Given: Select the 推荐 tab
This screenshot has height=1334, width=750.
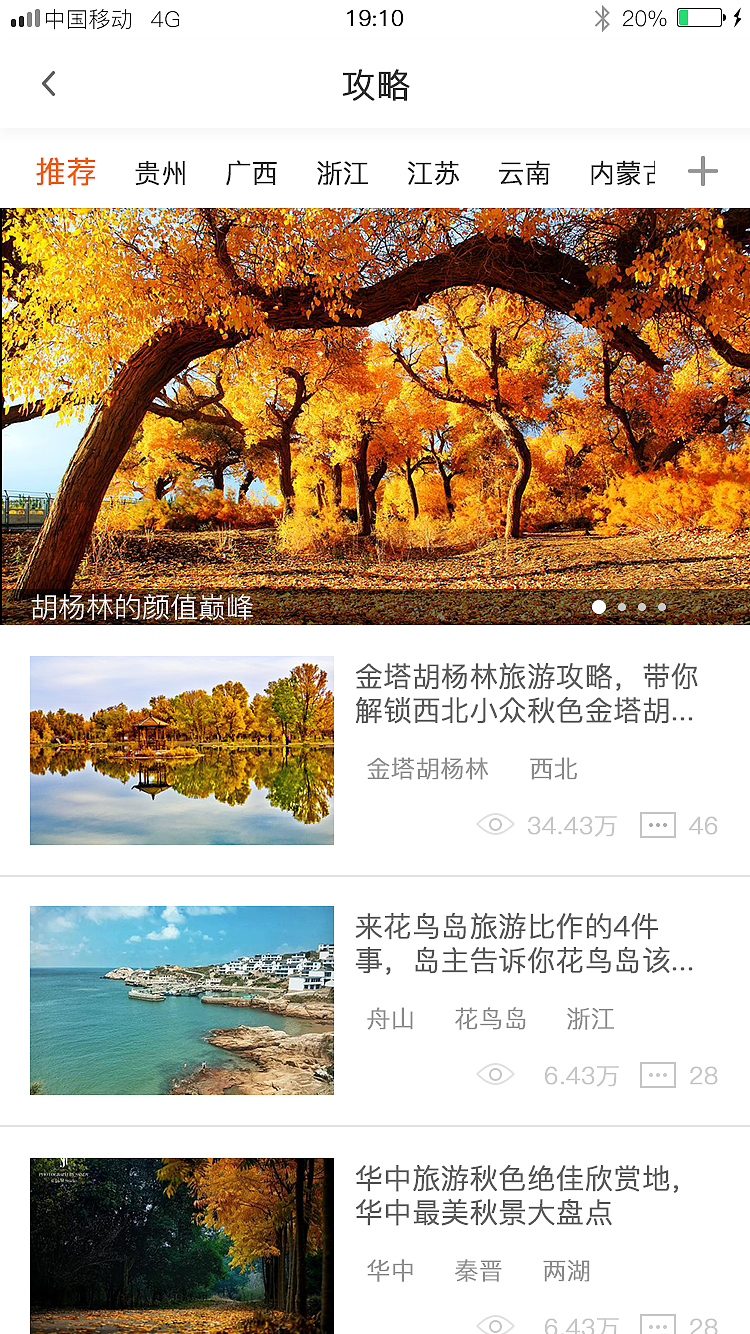Looking at the screenshot, I should 64,172.
